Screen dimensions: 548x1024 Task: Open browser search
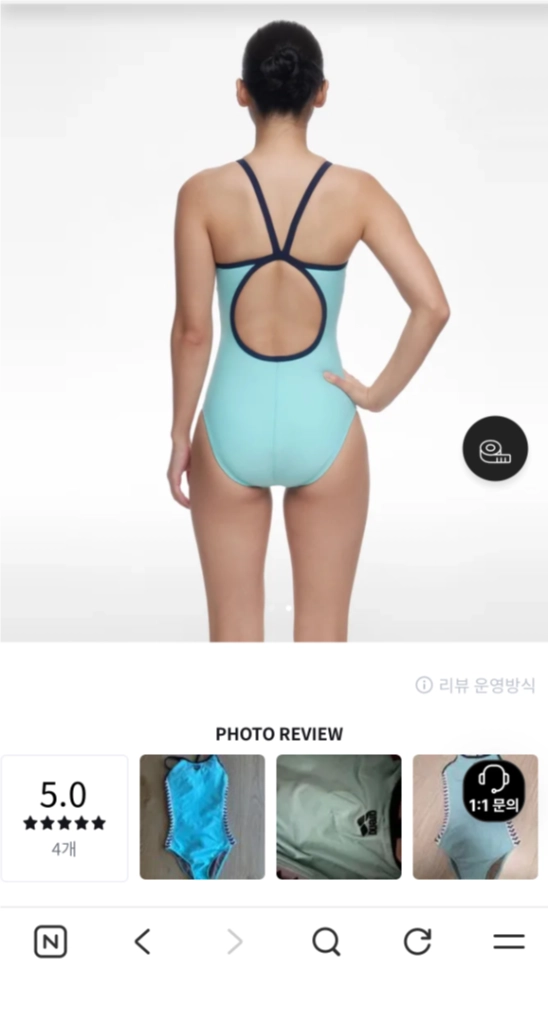click(x=326, y=942)
